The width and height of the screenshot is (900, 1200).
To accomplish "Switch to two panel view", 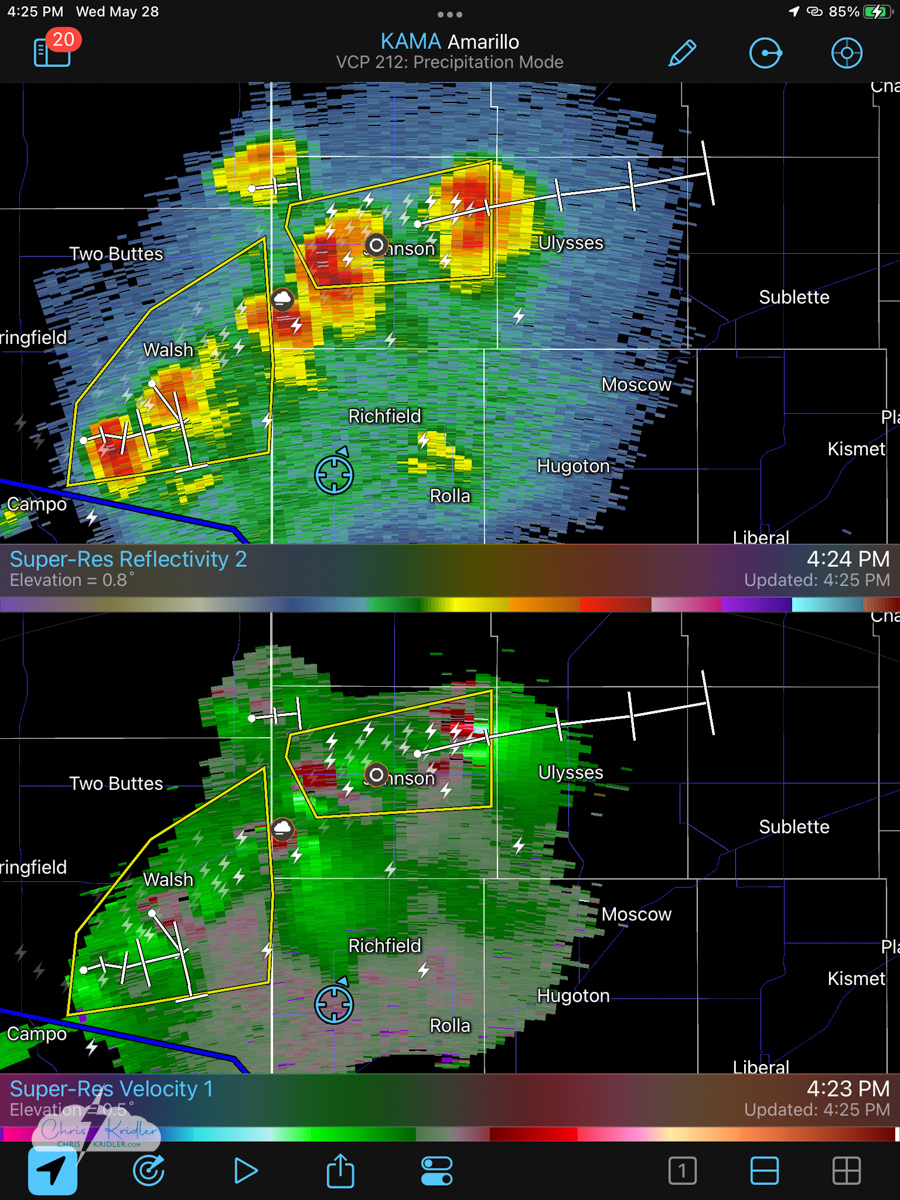I will coord(765,1170).
